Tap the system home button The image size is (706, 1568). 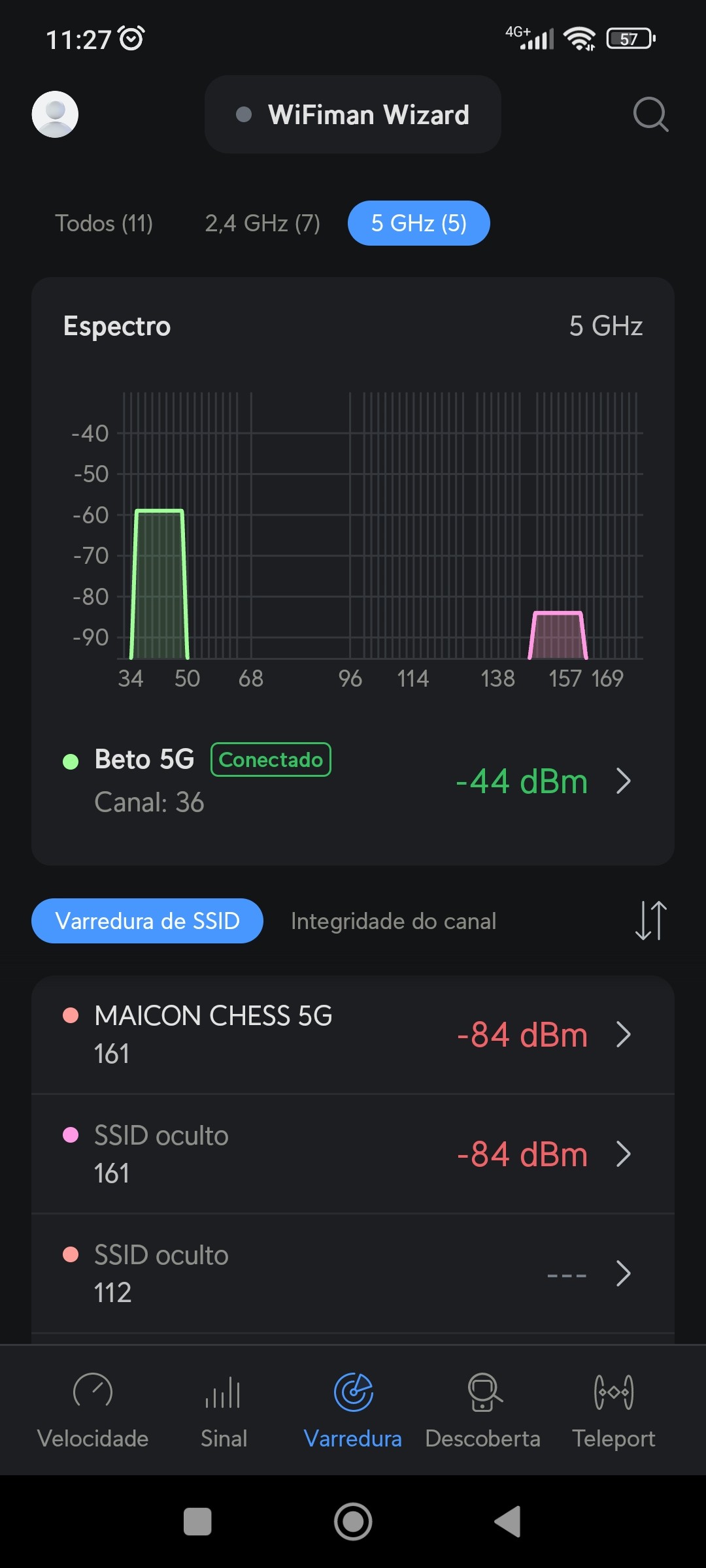(x=353, y=1522)
